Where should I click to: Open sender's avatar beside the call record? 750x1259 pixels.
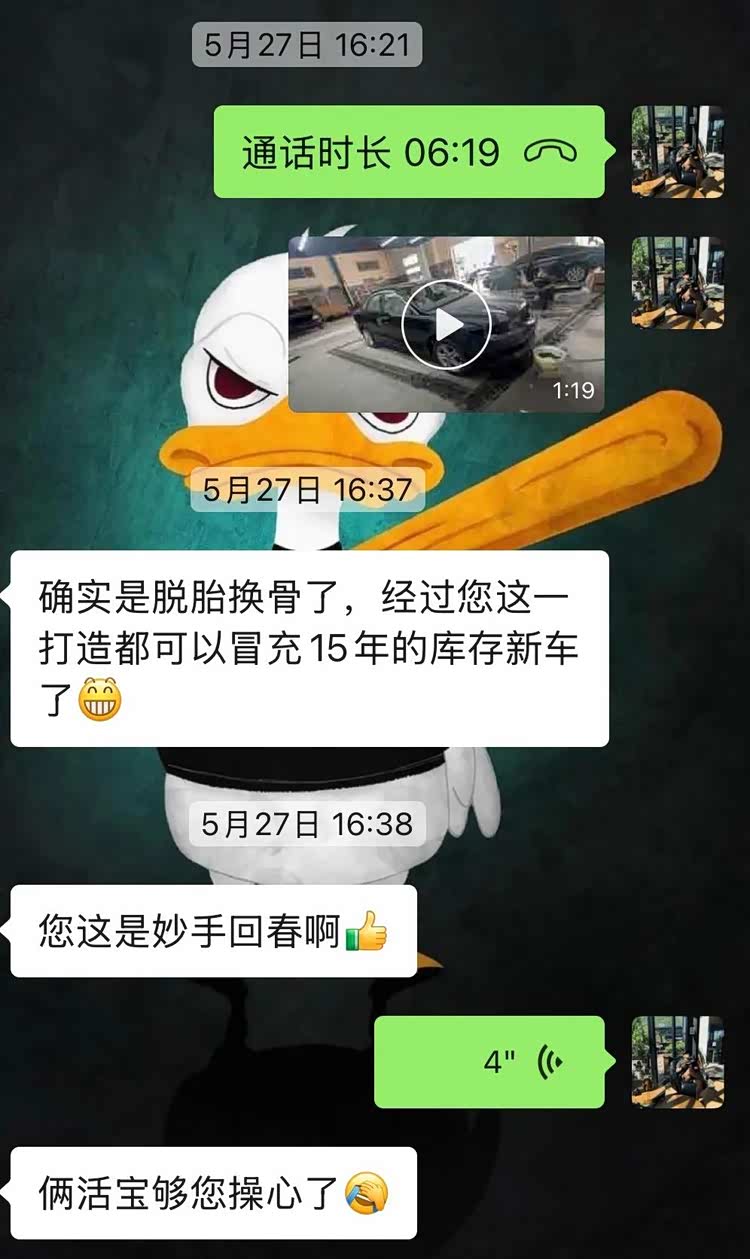[x=677, y=152]
